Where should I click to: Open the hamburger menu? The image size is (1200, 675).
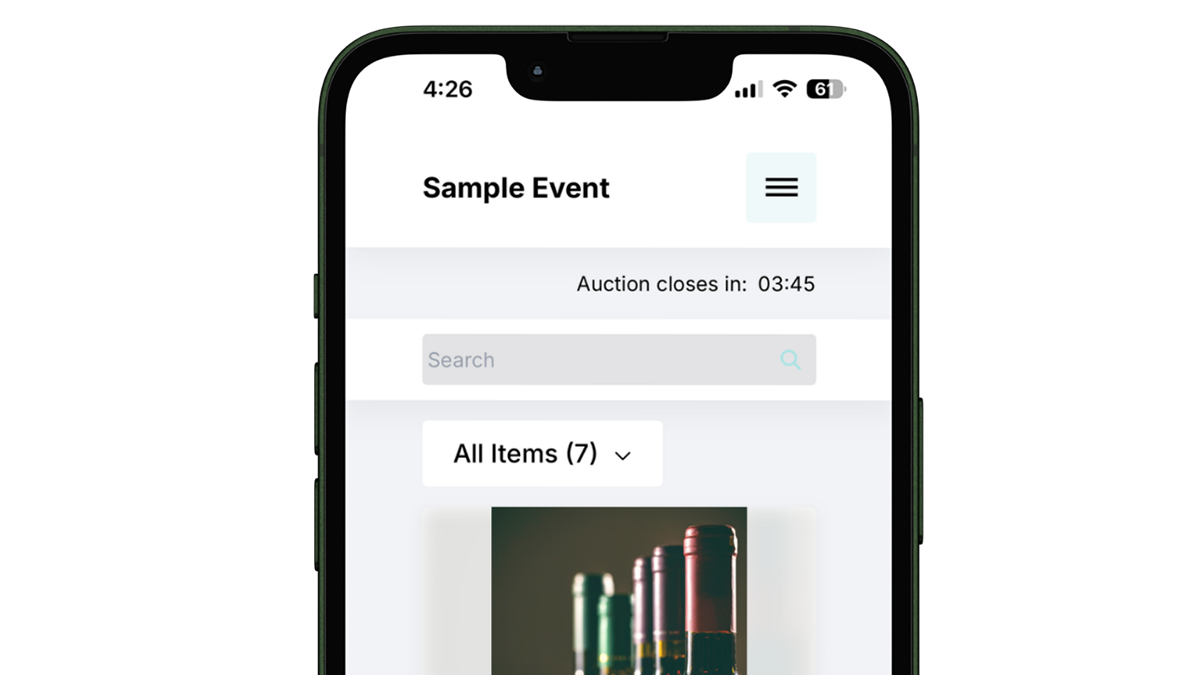(781, 188)
